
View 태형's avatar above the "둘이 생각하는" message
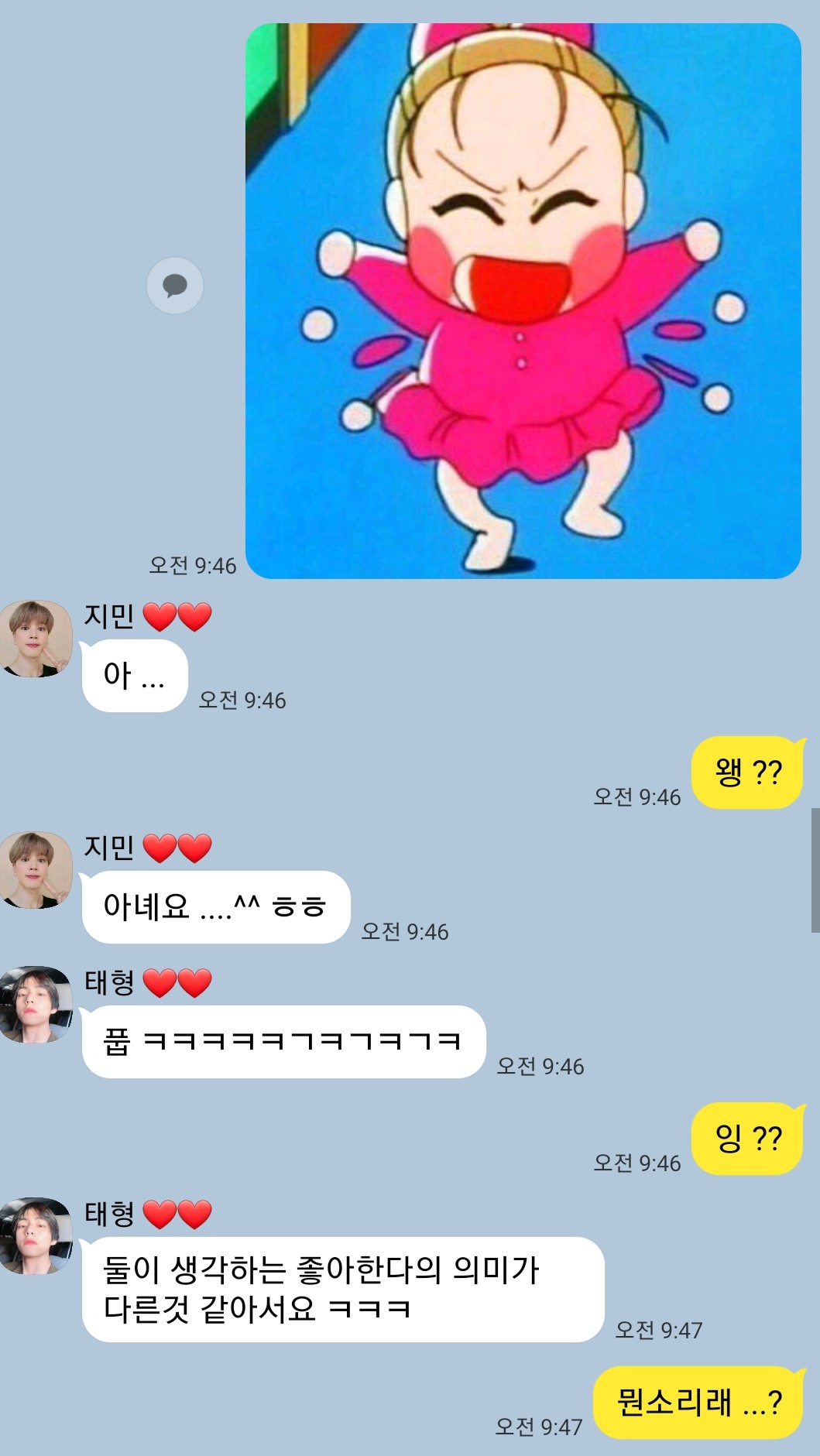coord(36,1235)
